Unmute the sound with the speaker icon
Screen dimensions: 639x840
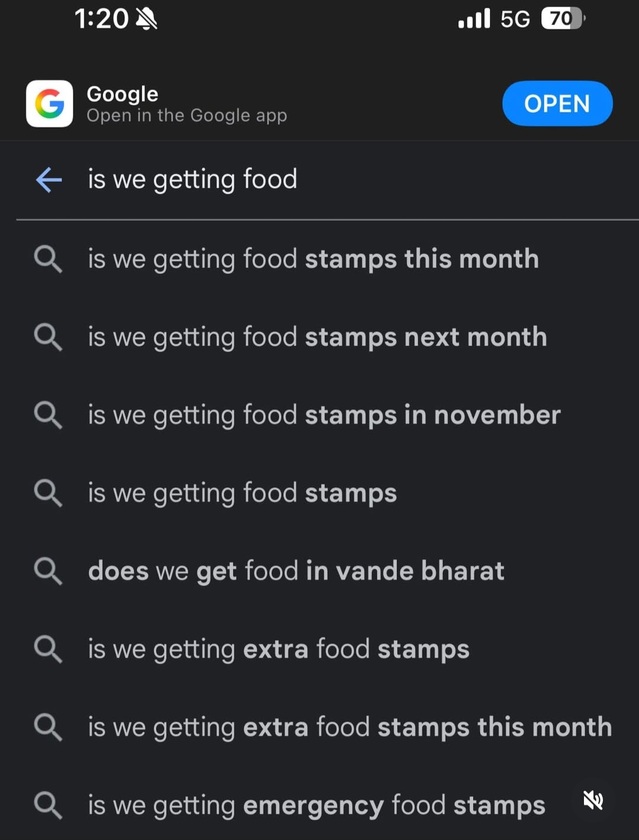click(593, 799)
